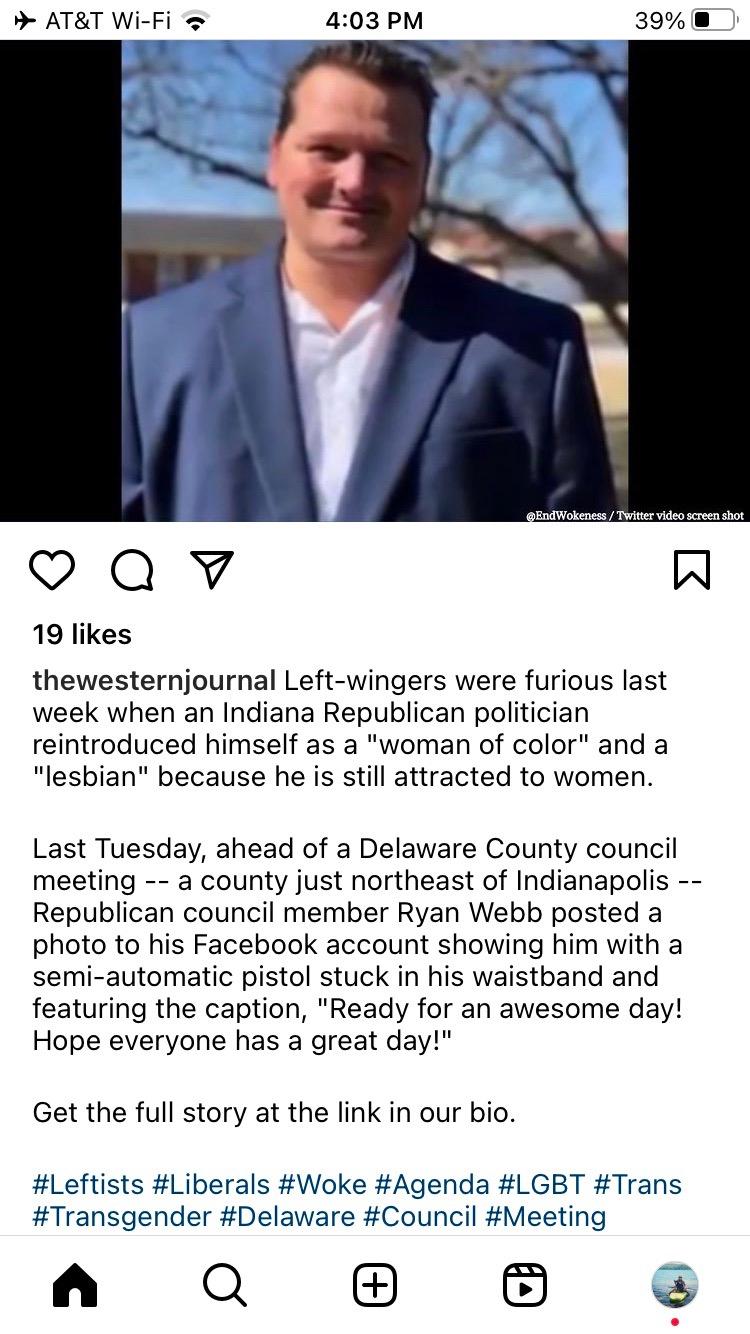This screenshot has width=750, height=1334.
Task: Open the #Liberals hashtag
Action: [211, 1185]
